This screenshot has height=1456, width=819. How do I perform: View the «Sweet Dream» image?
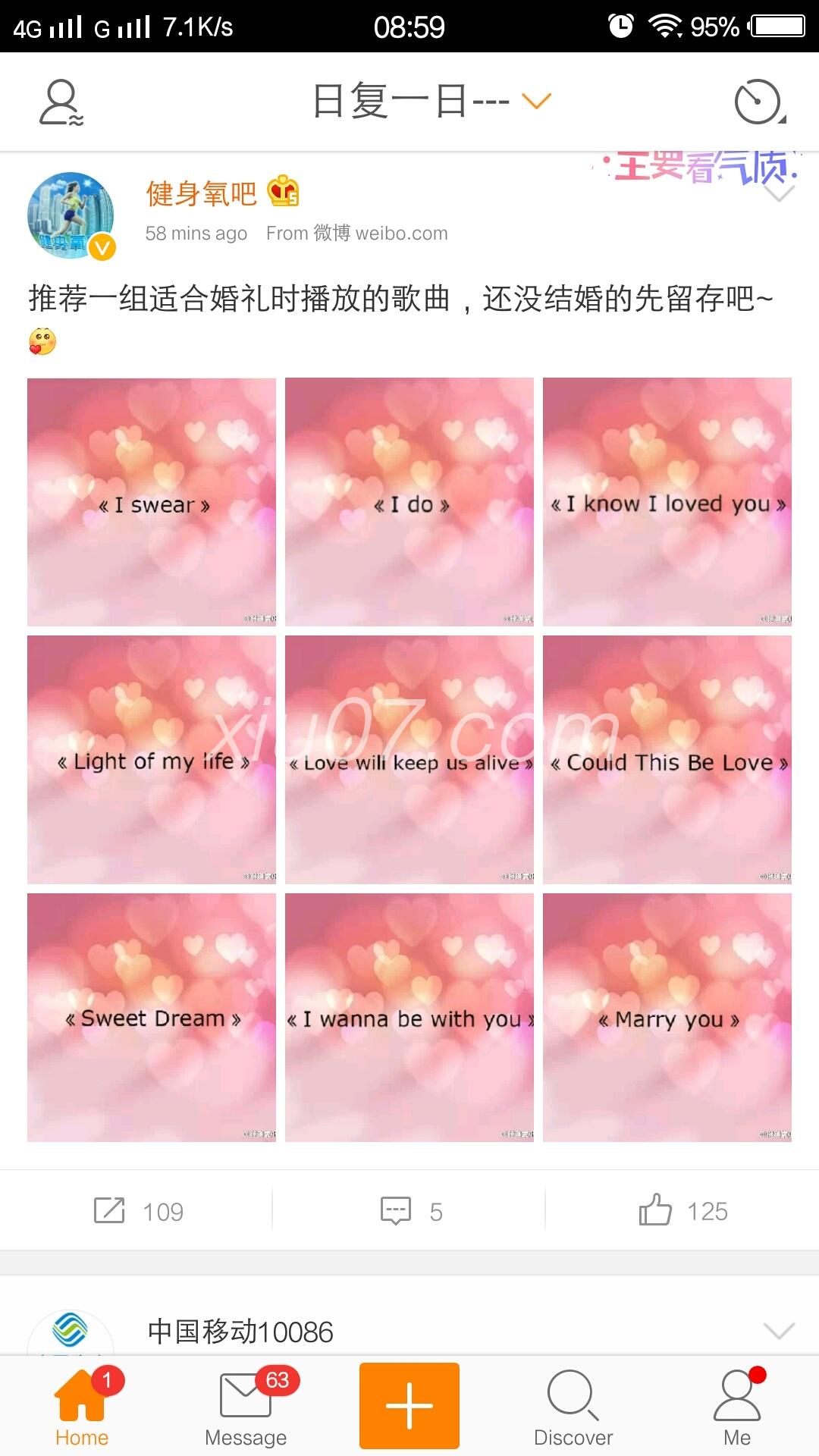coord(152,1018)
